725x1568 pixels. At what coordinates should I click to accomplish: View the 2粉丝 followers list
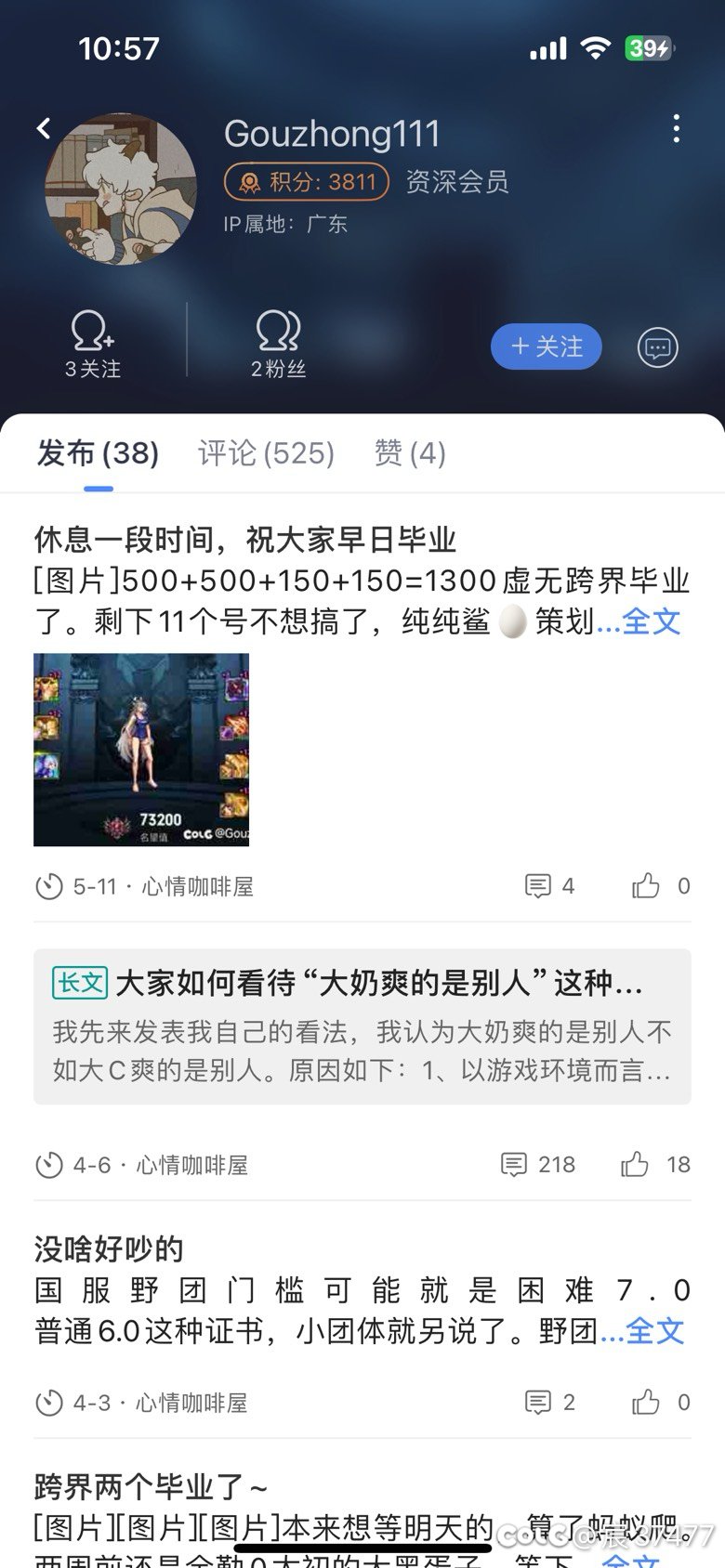click(278, 344)
